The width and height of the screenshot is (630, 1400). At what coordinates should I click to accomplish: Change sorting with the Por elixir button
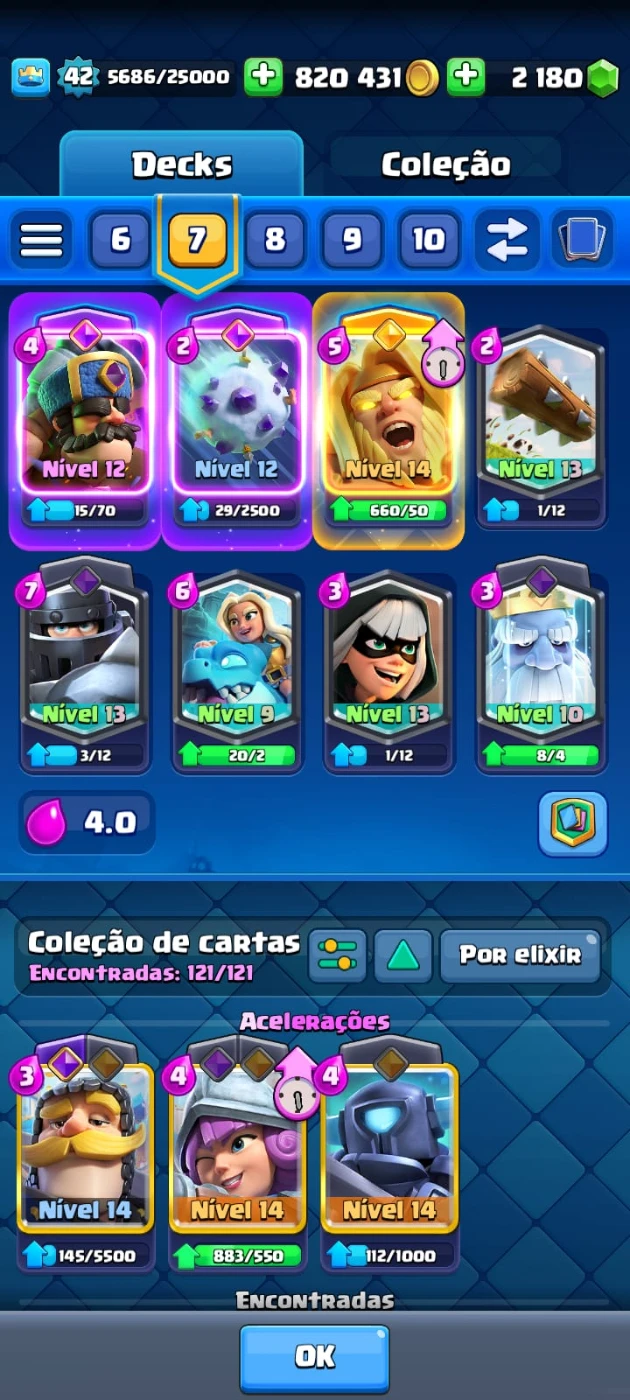click(520, 956)
